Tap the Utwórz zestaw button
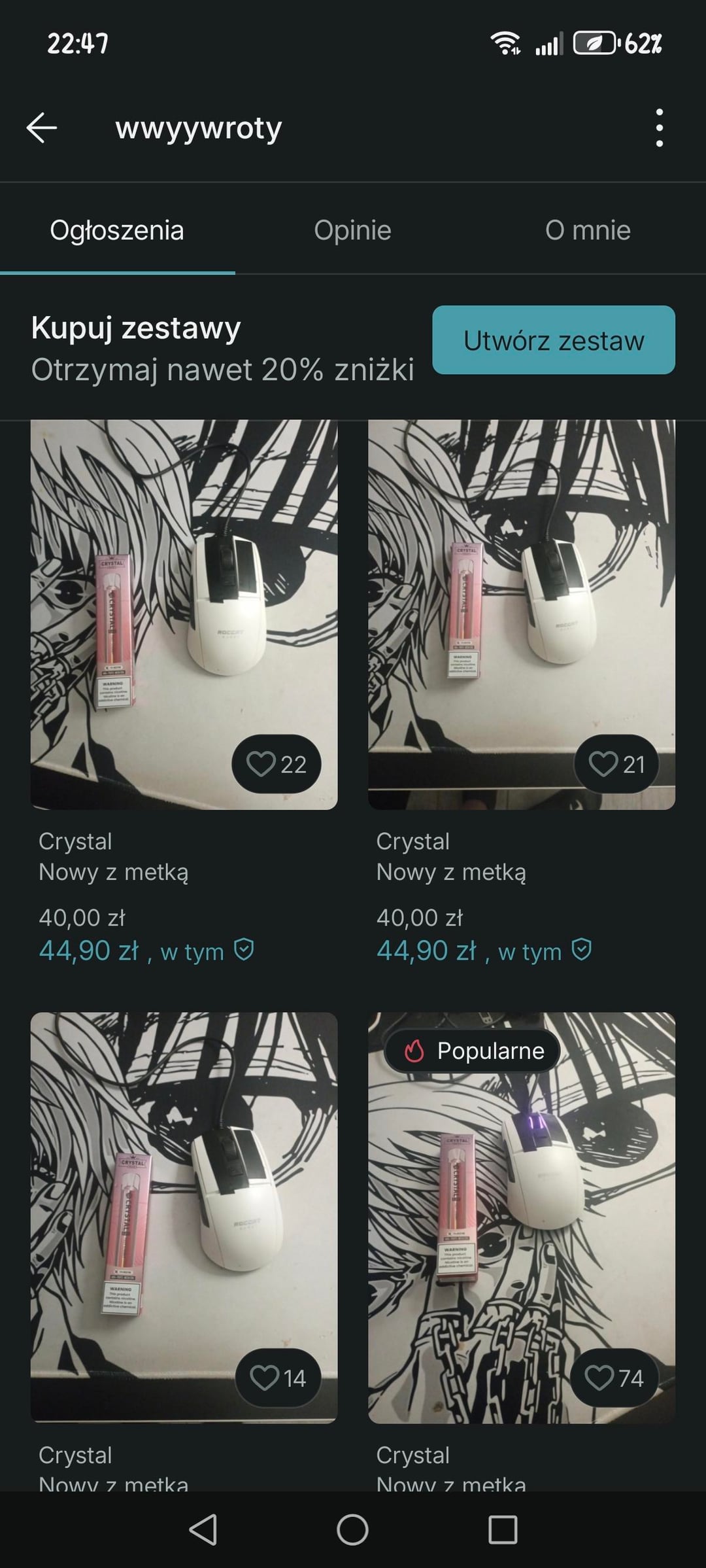706x1568 pixels. (x=553, y=340)
